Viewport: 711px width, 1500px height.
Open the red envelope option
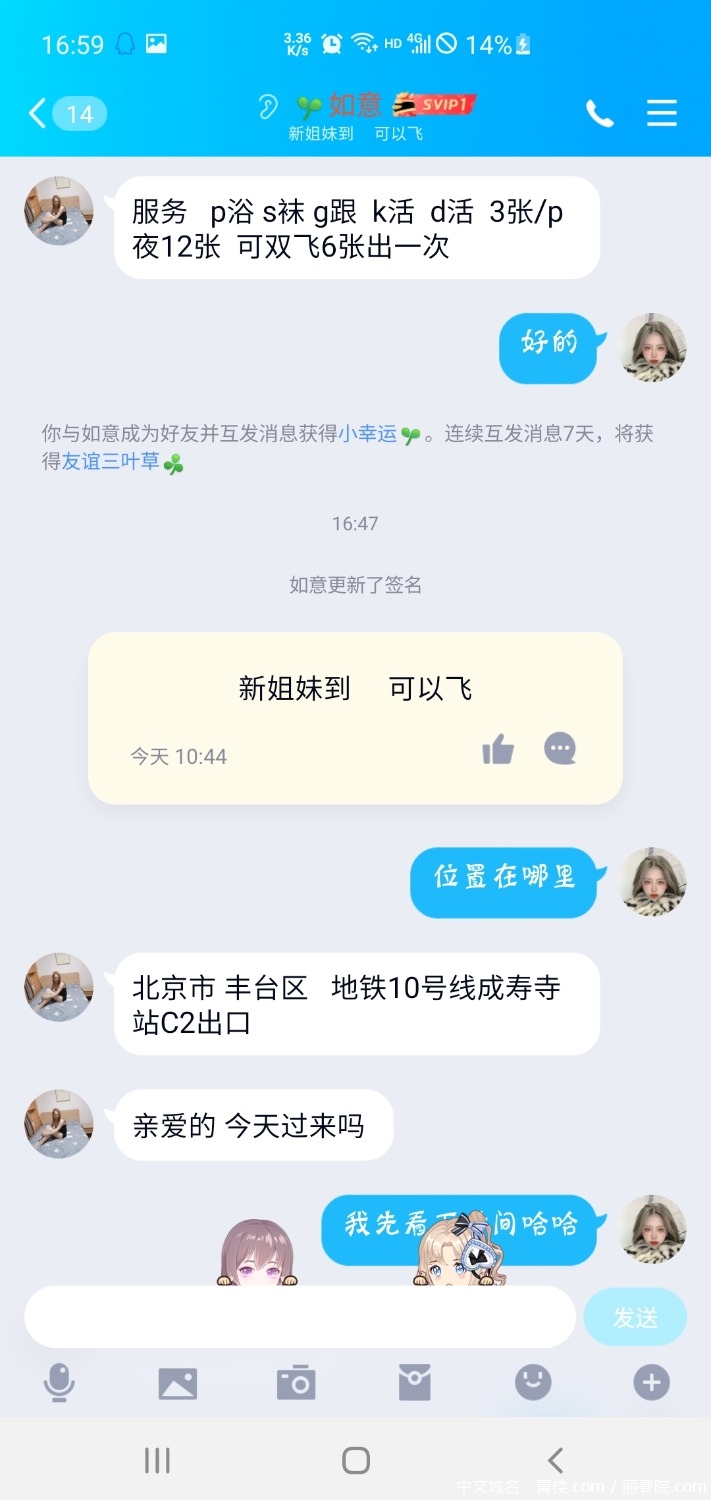pyautogui.click(x=414, y=1383)
